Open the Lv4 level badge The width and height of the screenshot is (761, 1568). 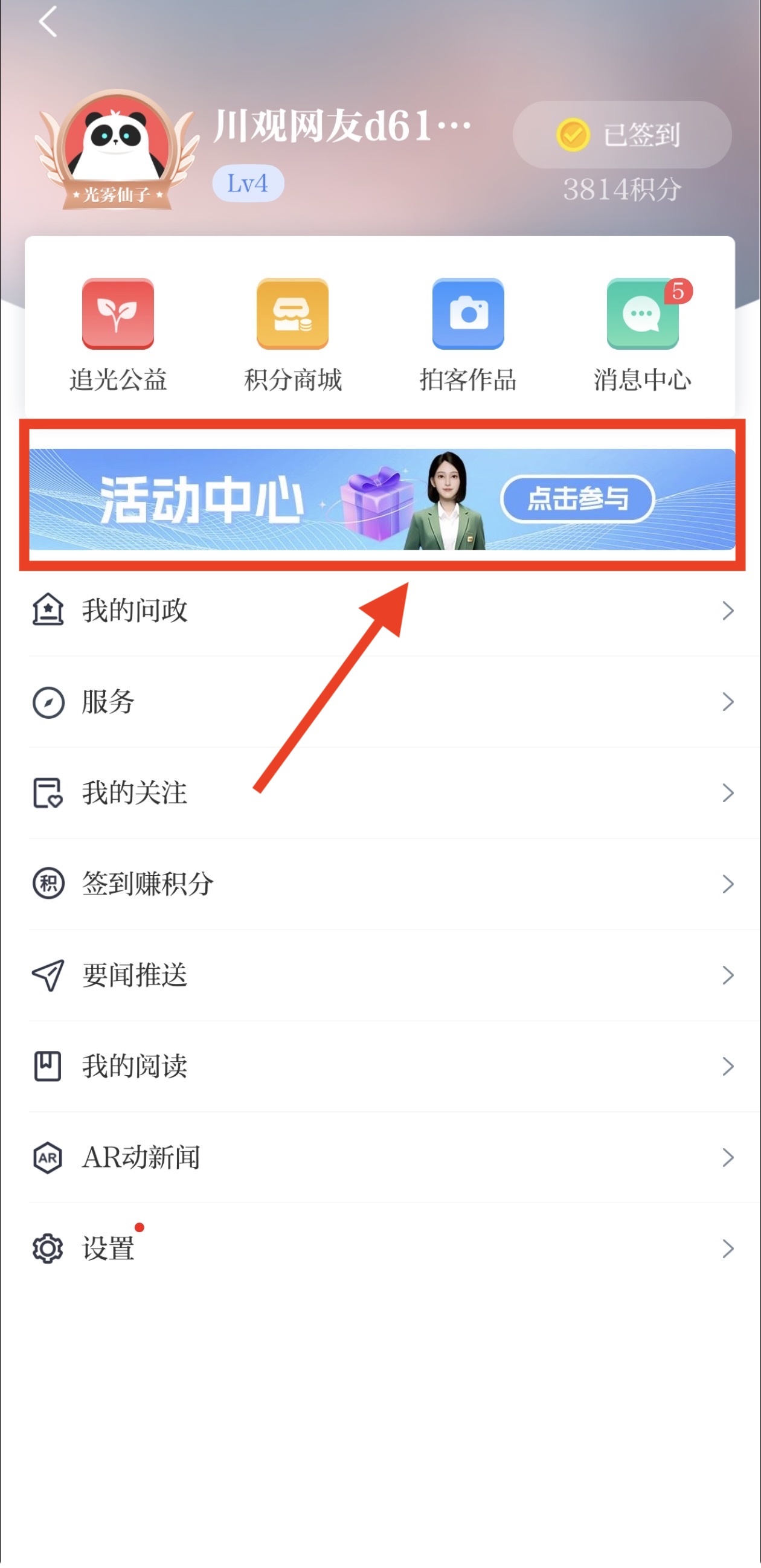point(248,183)
